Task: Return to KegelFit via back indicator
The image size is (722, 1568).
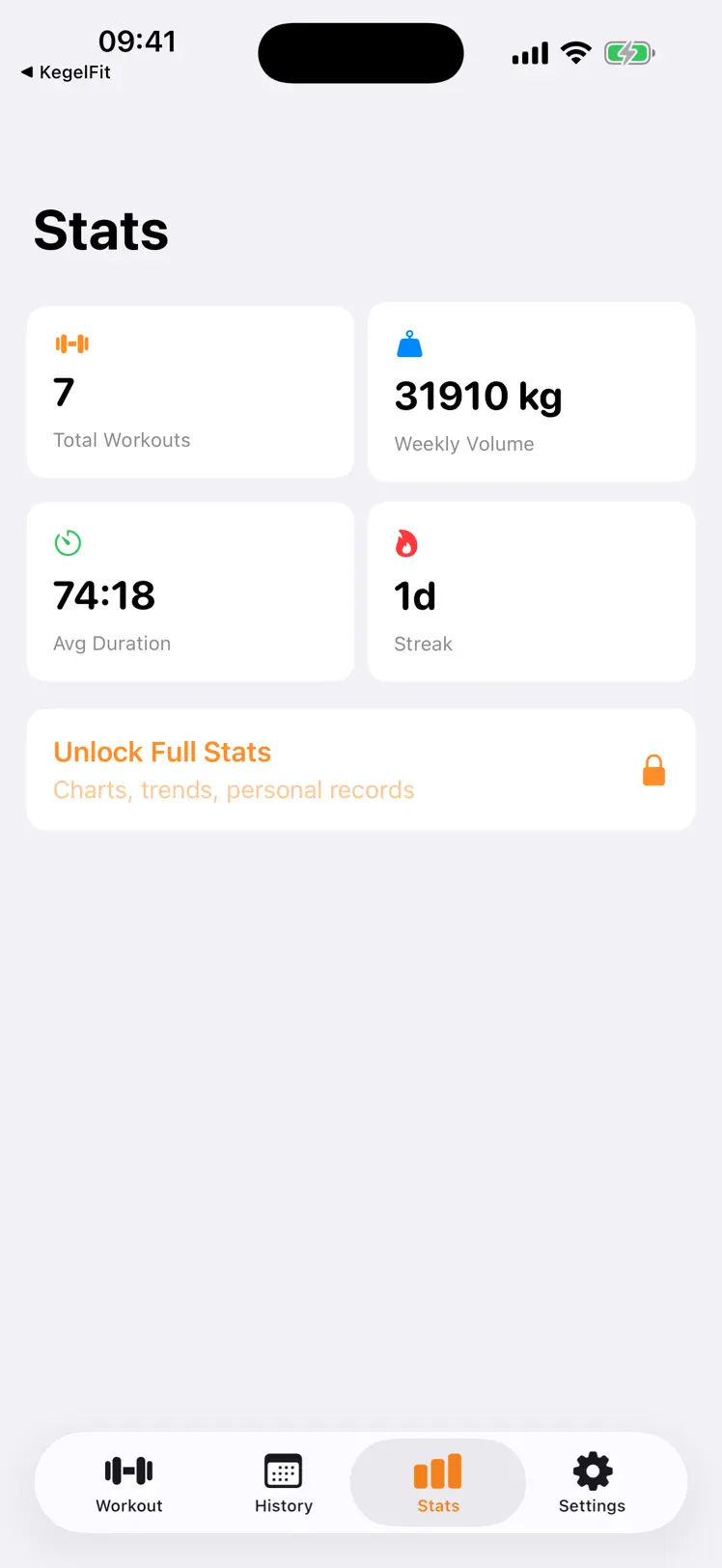Action: pyautogui.click(x=65, y=71)
